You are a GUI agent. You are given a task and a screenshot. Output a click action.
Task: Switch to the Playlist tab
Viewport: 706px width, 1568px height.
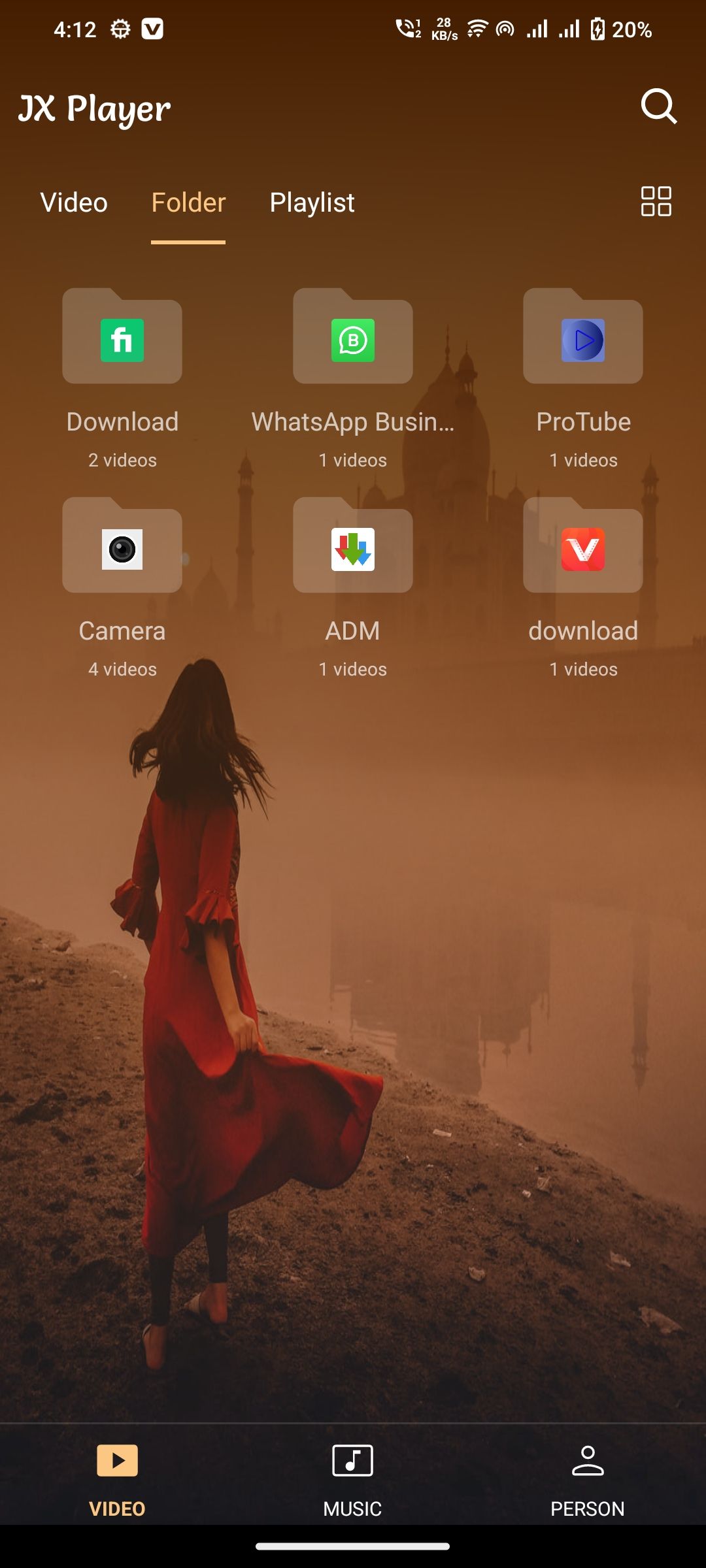(x=312, y=203)
